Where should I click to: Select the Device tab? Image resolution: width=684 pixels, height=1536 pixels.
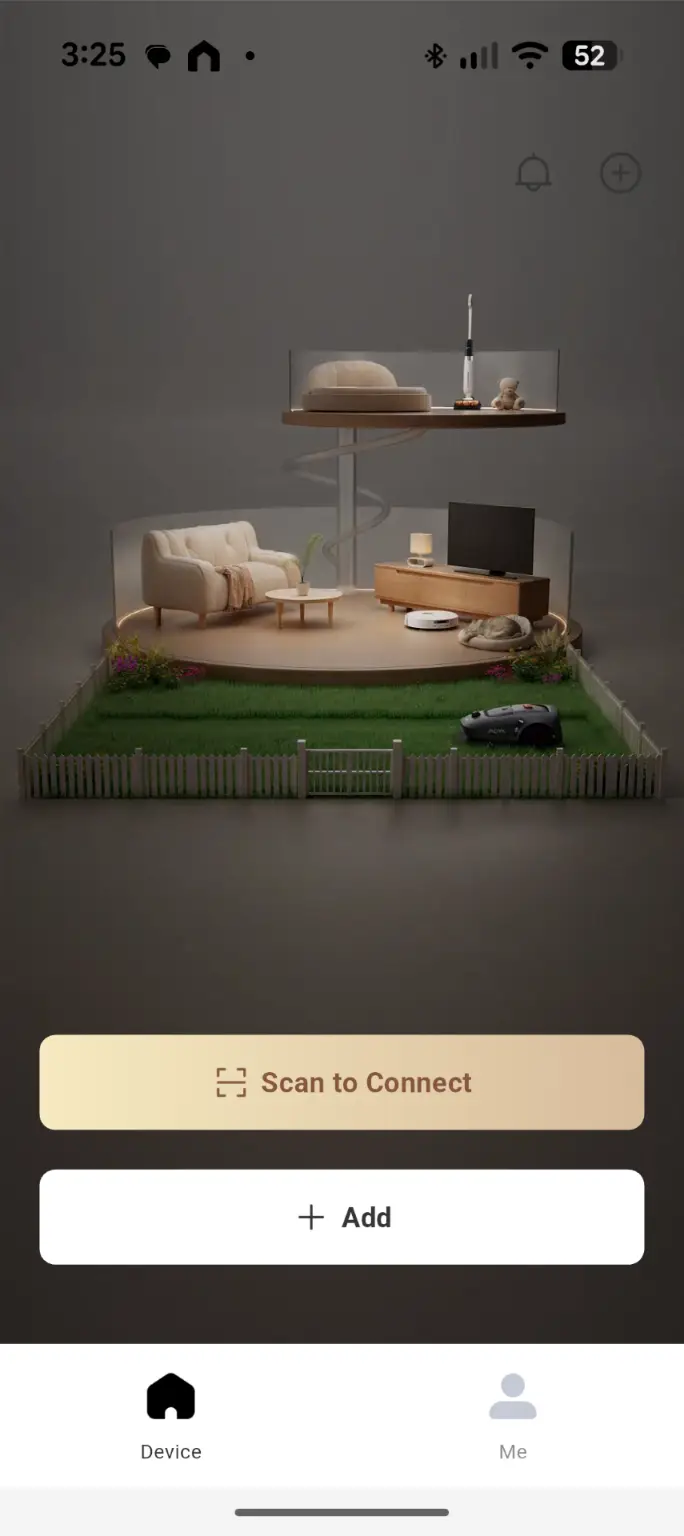click(171, 1416)
